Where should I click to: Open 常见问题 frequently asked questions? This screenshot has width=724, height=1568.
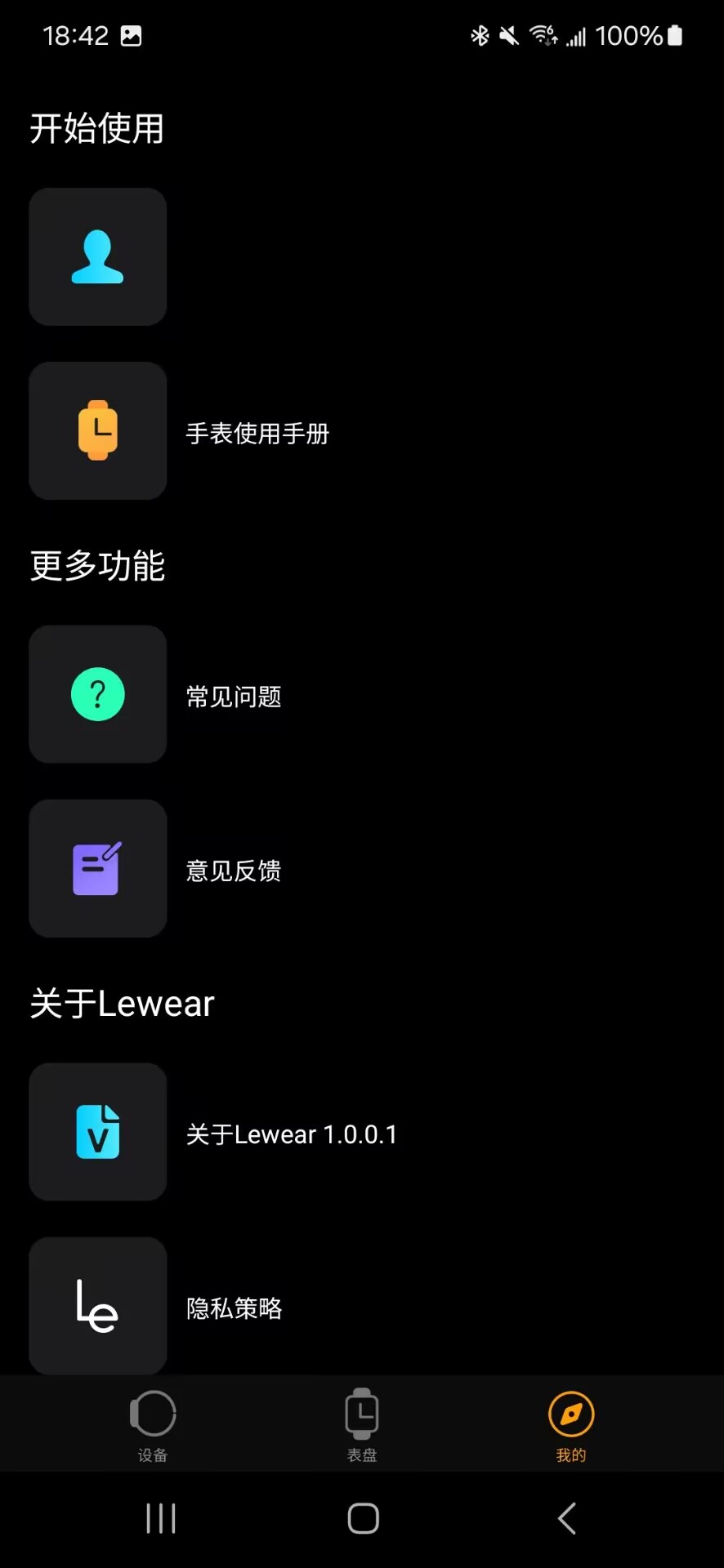(x=233, y=696)
